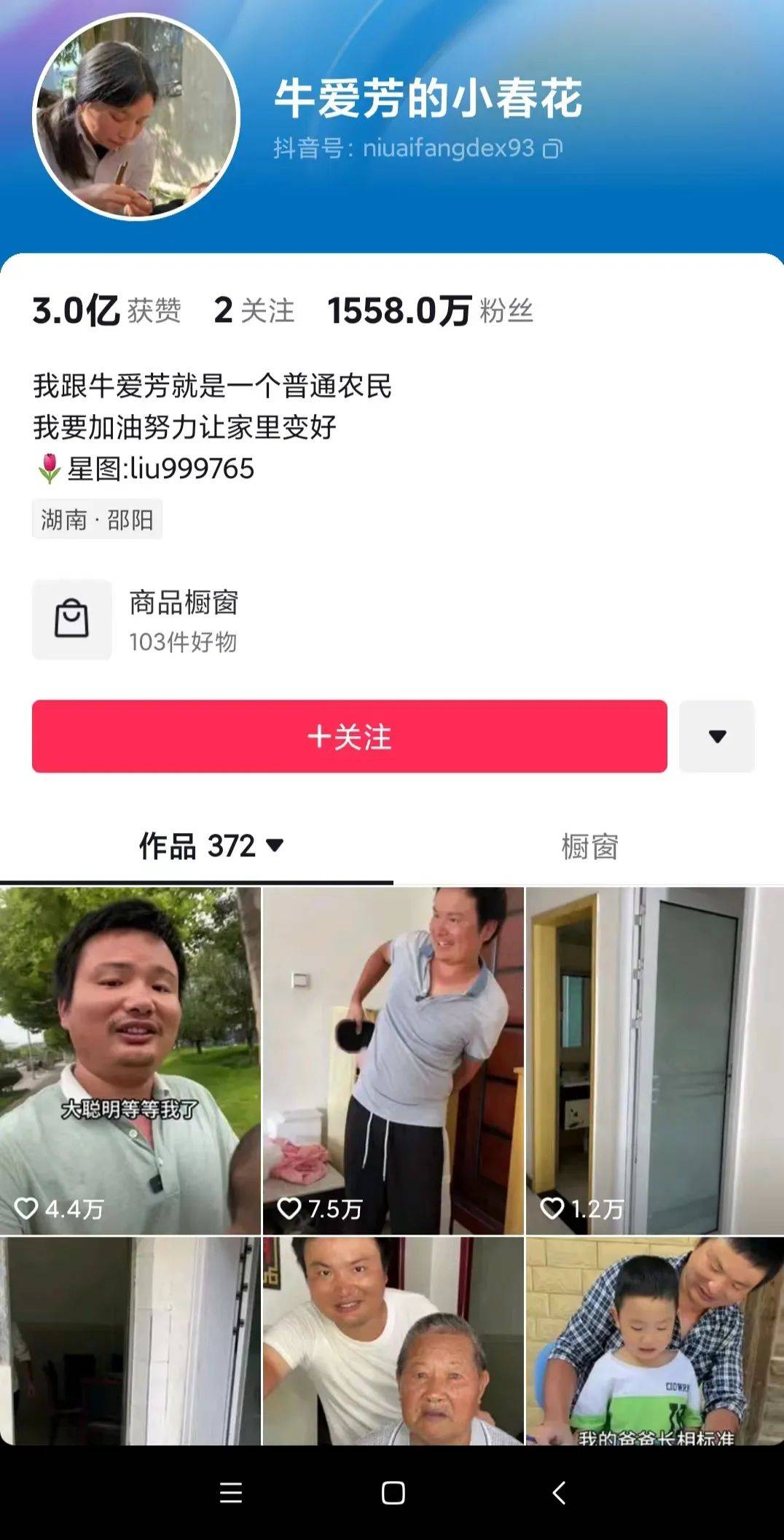This screenshot has width=784, height=1540.
Task: Switch to the 橱窗 tab
Action: [x=589, y=846]
